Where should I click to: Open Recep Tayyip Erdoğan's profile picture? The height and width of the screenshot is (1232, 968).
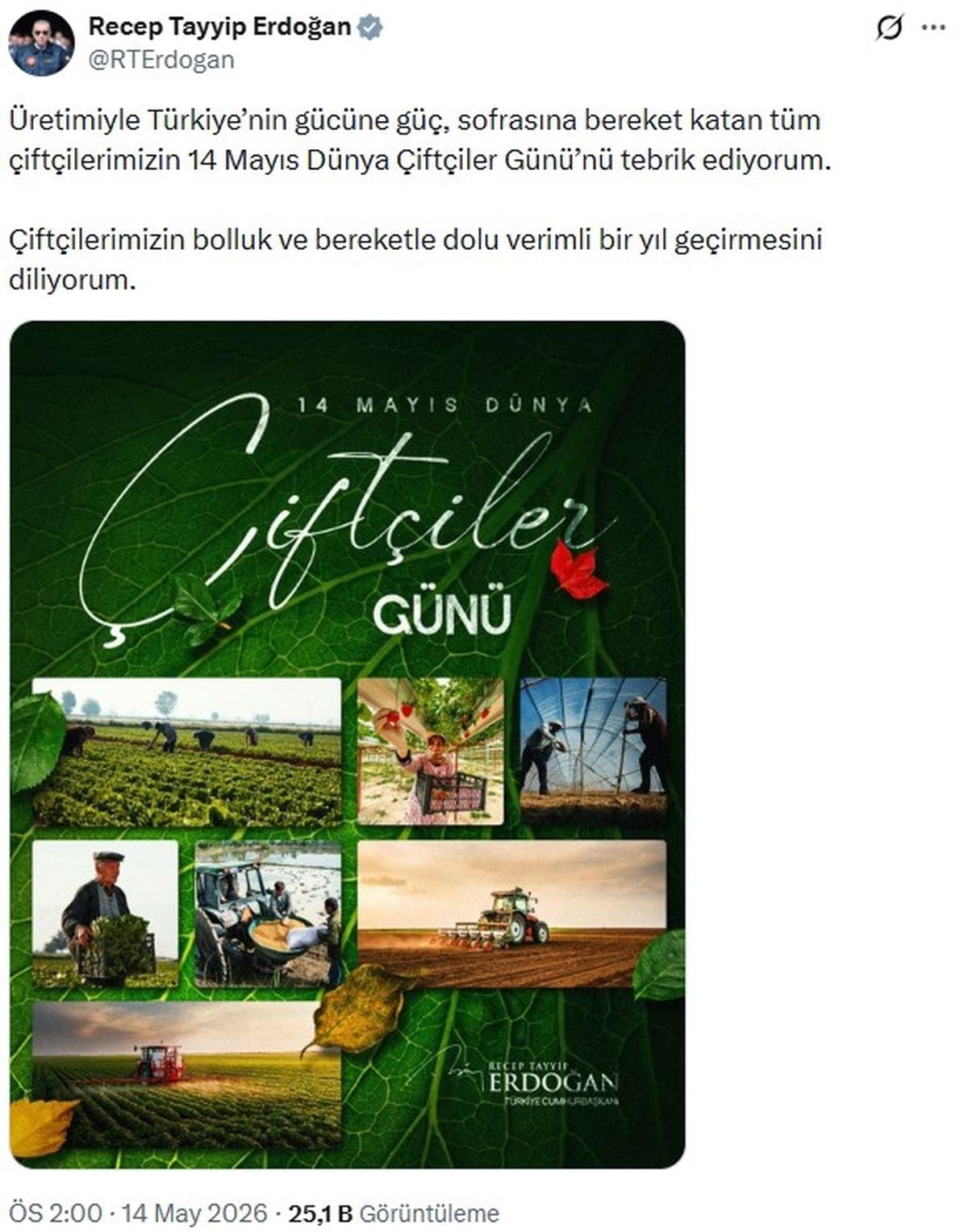point(40,44)
